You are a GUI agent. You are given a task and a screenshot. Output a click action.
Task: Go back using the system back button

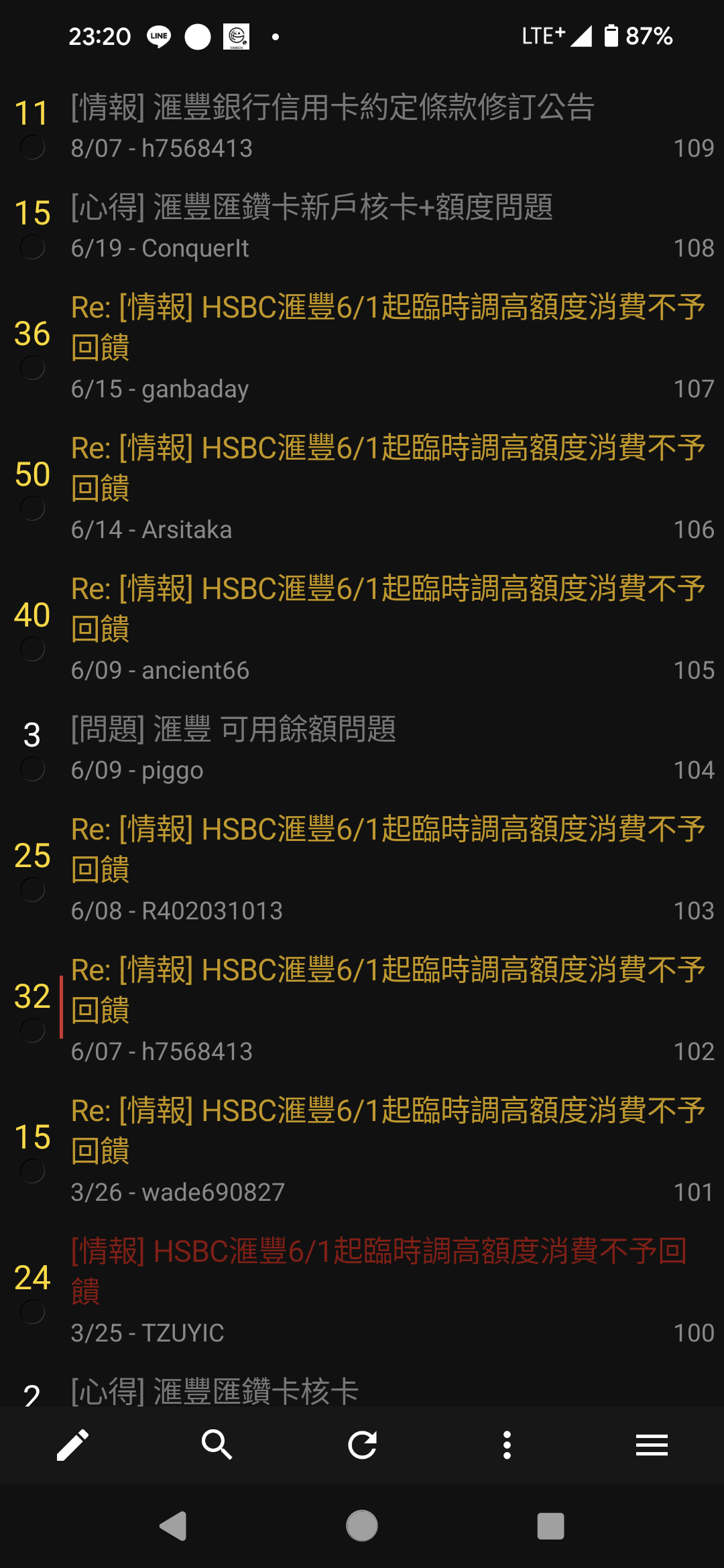(x=173, y=1526)
